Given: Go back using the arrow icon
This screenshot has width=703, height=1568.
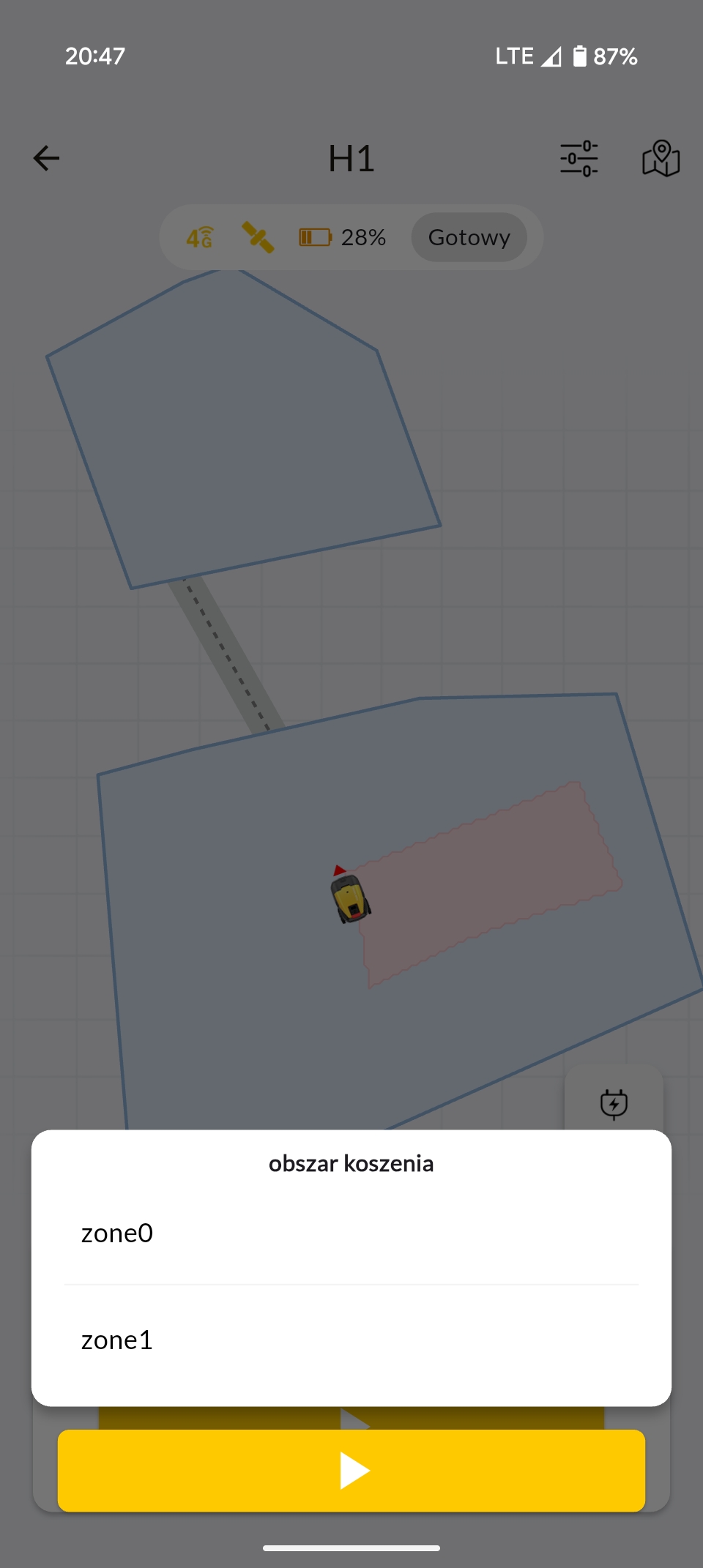Looking at the screenshot, I should 46,158.
